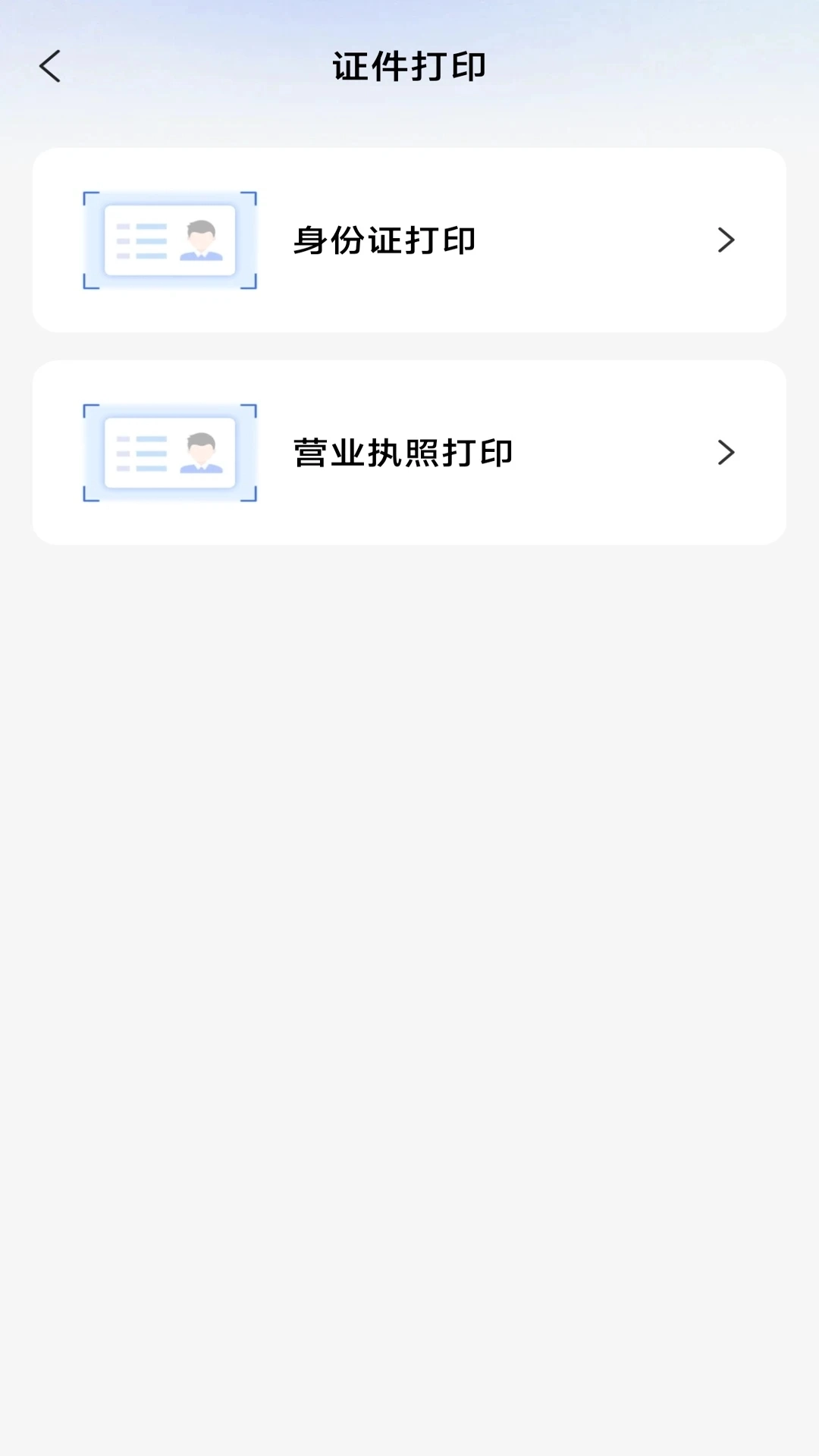Open 营业执照打印 option
The height and width of the screenshot is (1456, 819).
409,453
